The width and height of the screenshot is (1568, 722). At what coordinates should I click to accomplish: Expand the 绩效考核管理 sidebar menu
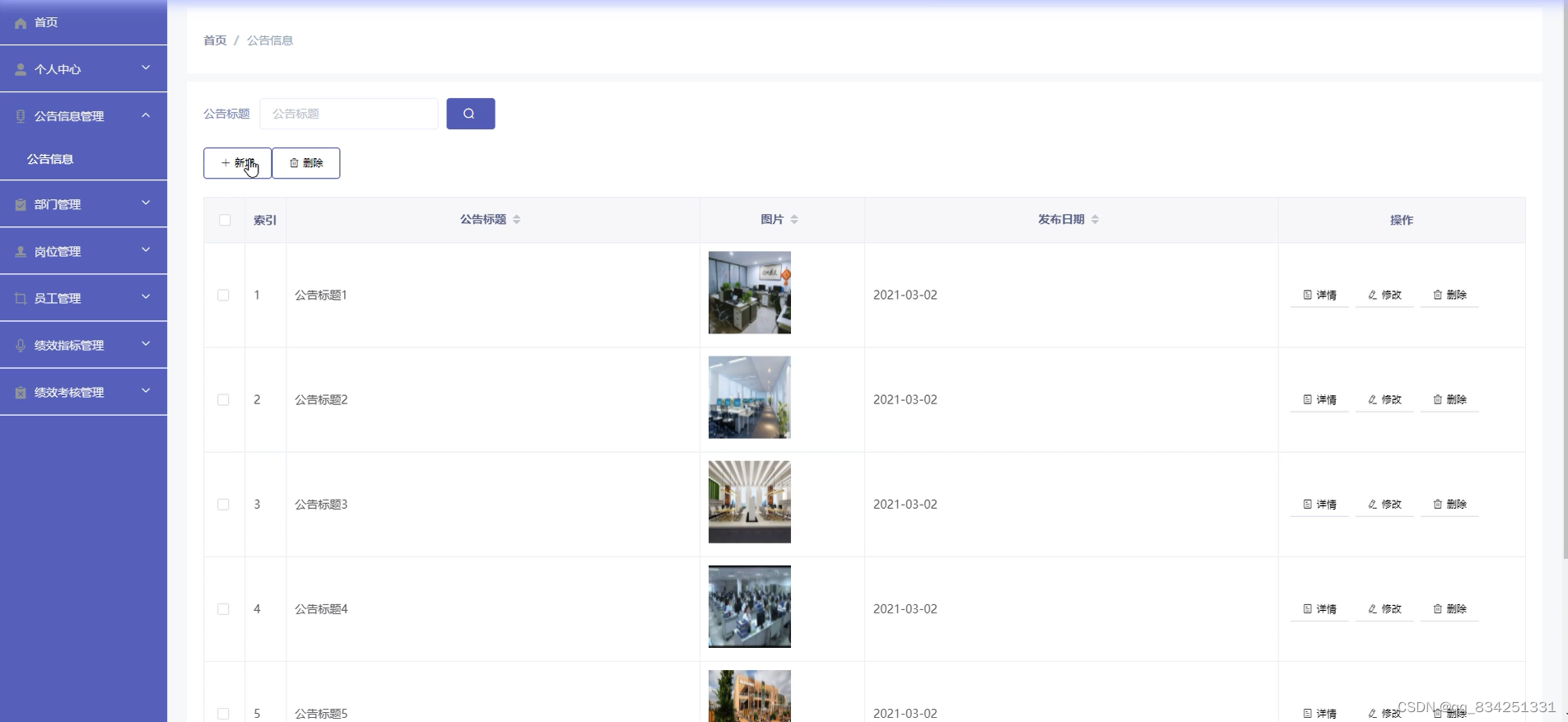coord(82,392)
